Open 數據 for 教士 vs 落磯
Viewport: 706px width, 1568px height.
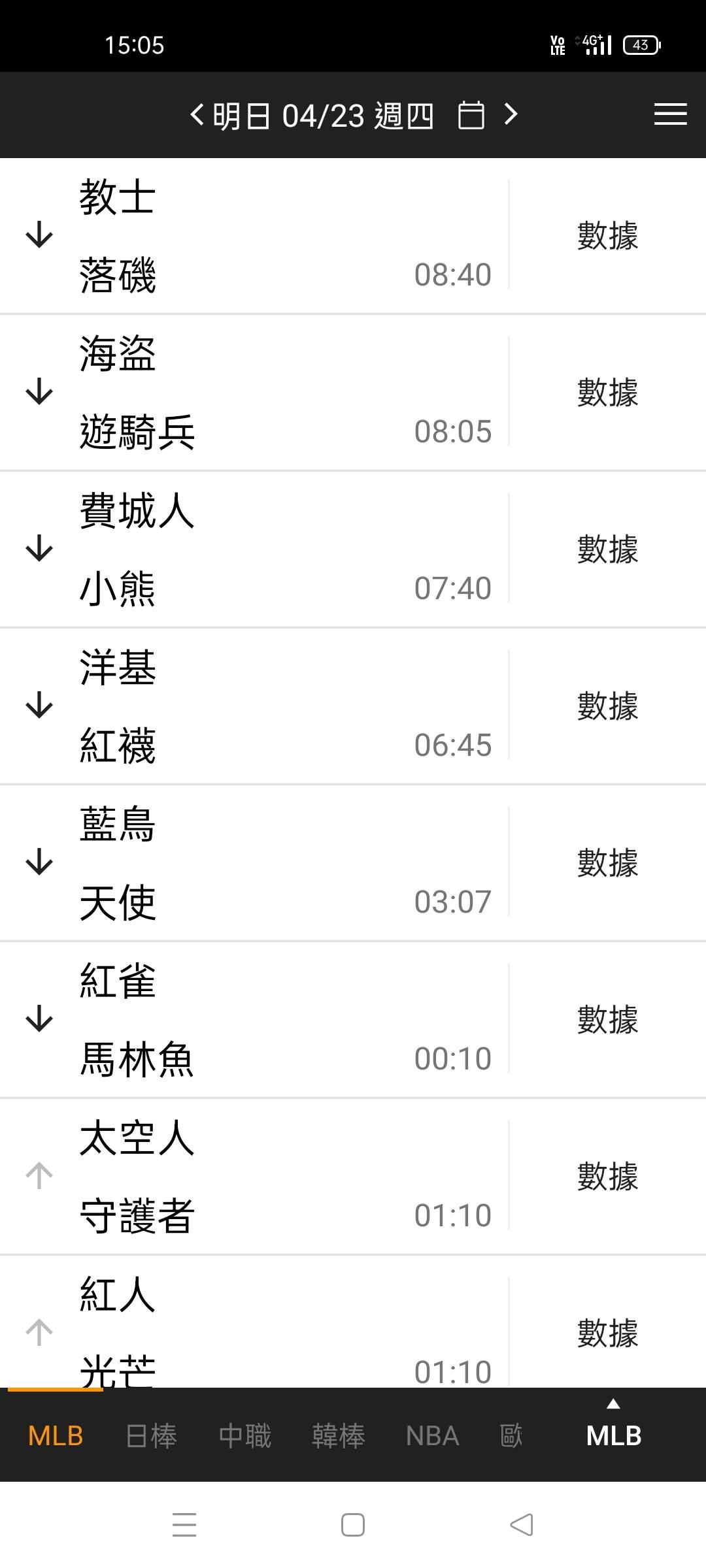pos(607,235)
